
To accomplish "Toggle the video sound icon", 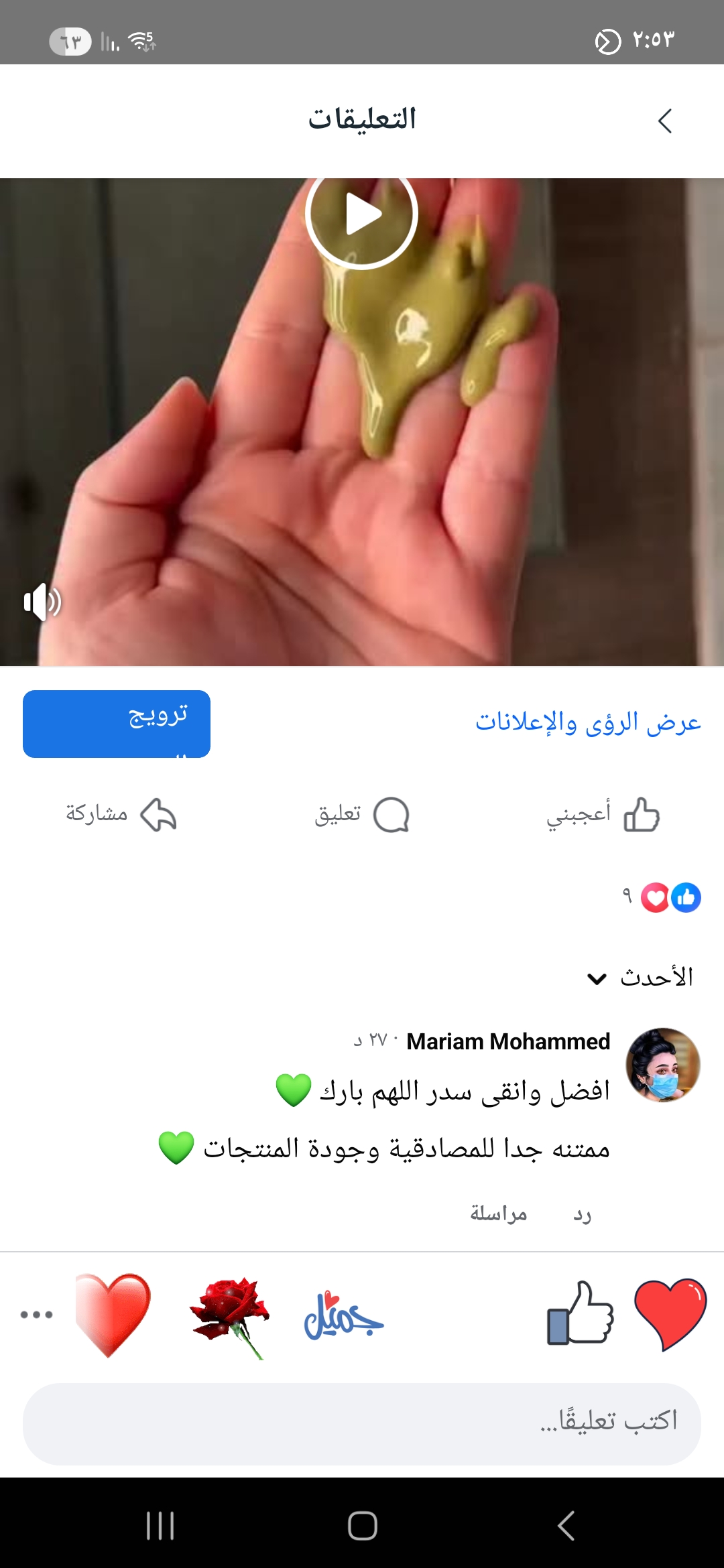I will pos(42,602).
